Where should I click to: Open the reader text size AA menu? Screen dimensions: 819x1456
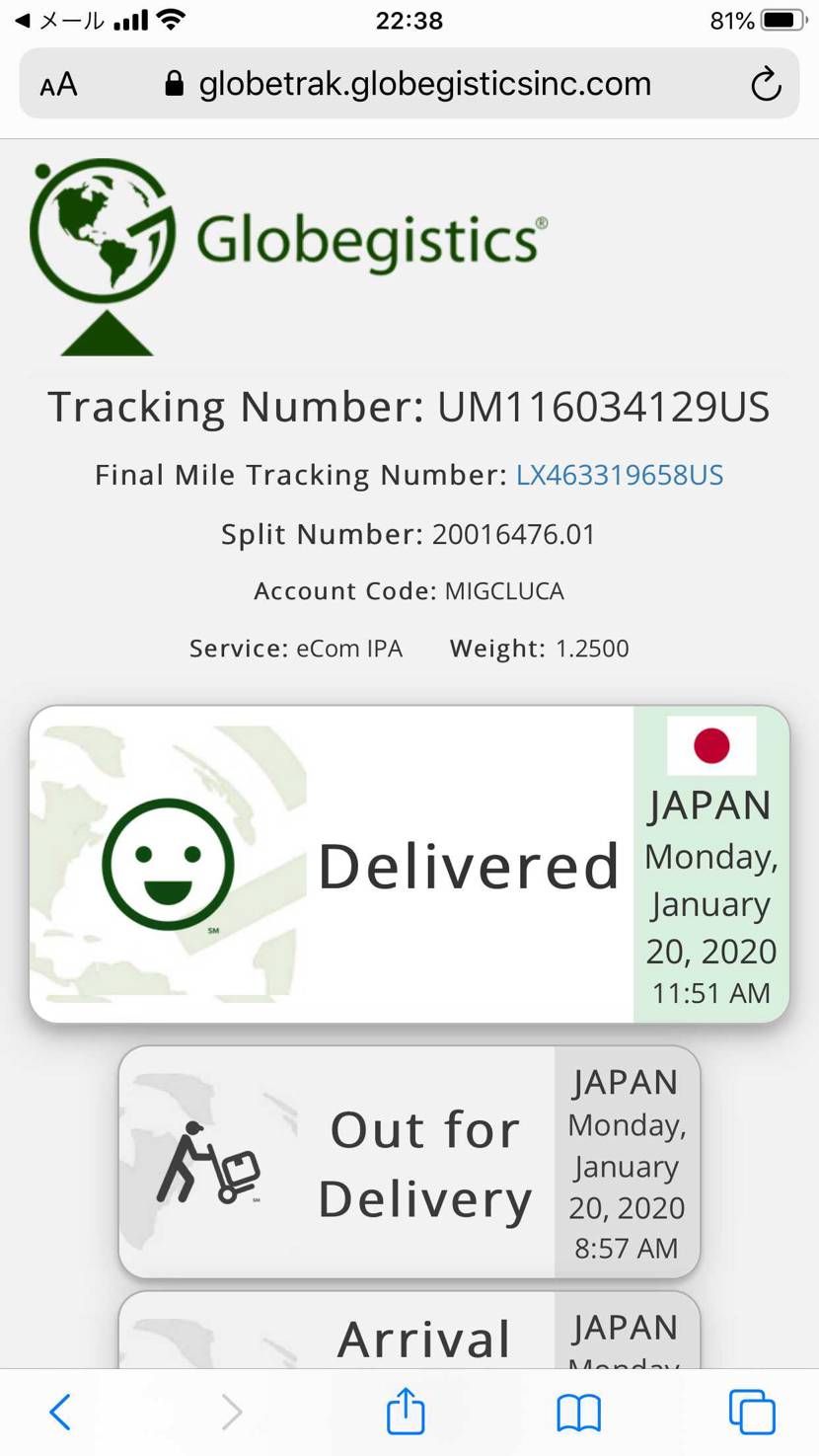(x=58, y=85)
